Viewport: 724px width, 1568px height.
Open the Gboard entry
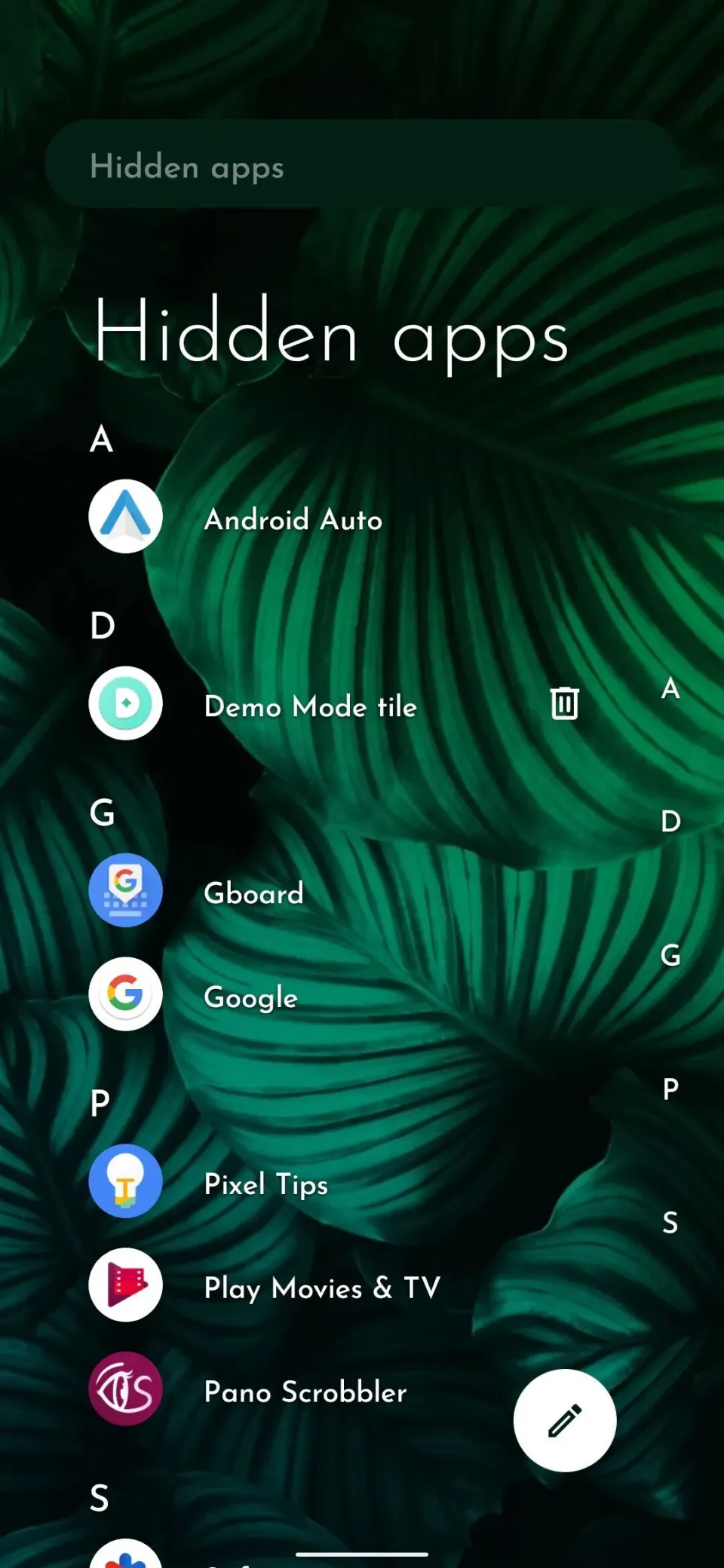pyautogui.click(x=253, y=893)
